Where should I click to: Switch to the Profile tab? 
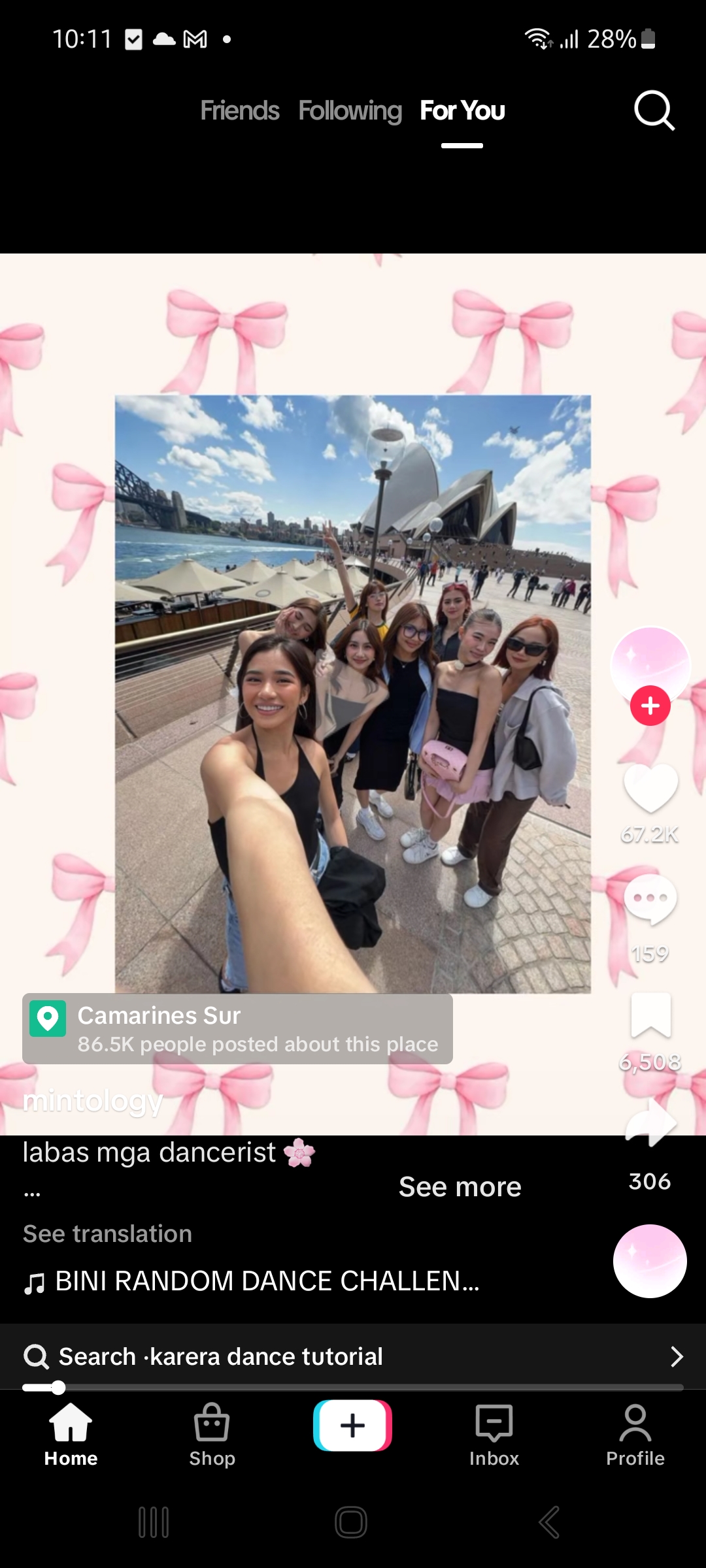(635, 1435)
